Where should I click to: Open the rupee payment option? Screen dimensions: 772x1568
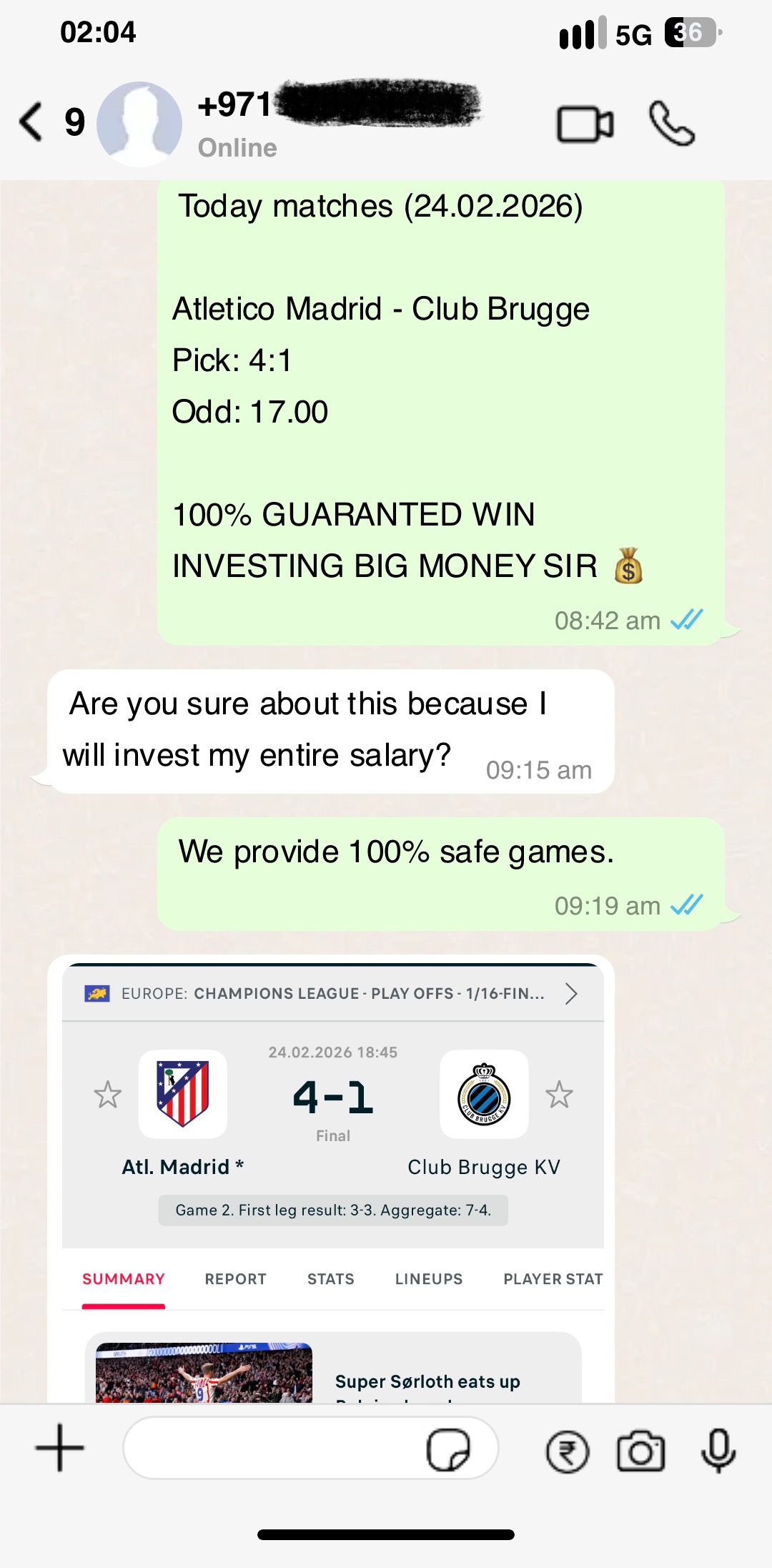pos(568,1451)
